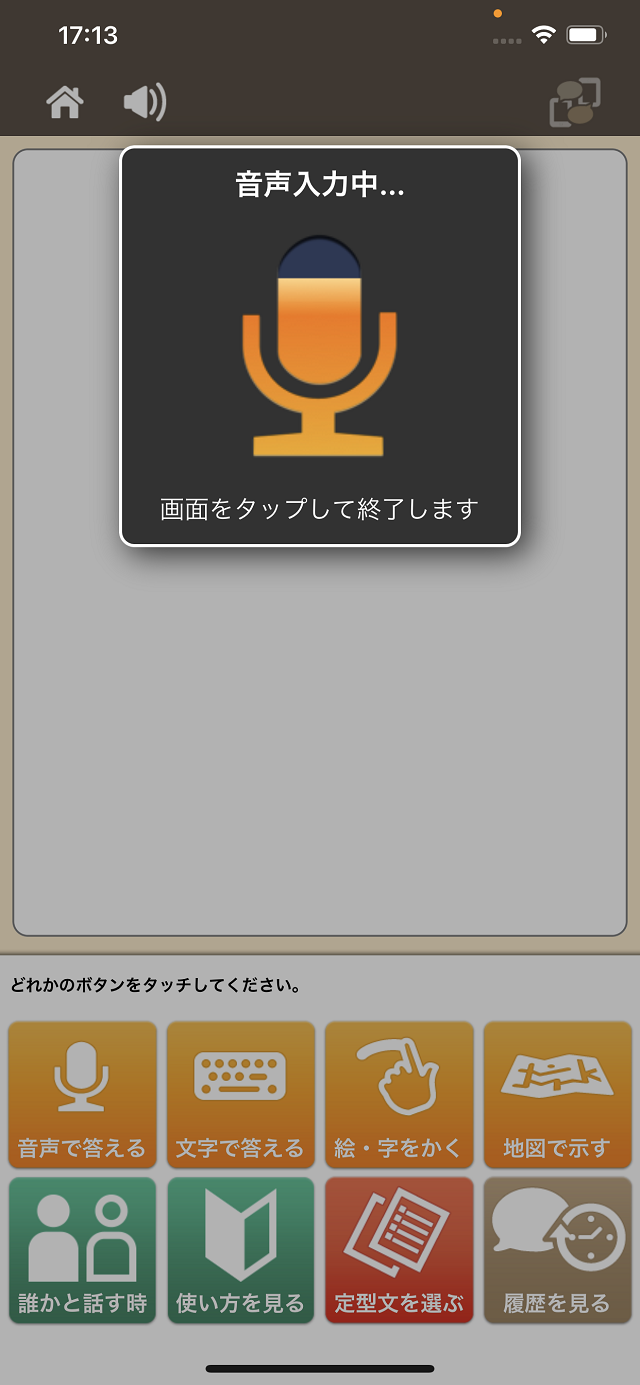Open 使い方を見る guide button
The width and height of the screenshot is (640, 1385).
pos(241,1250)
